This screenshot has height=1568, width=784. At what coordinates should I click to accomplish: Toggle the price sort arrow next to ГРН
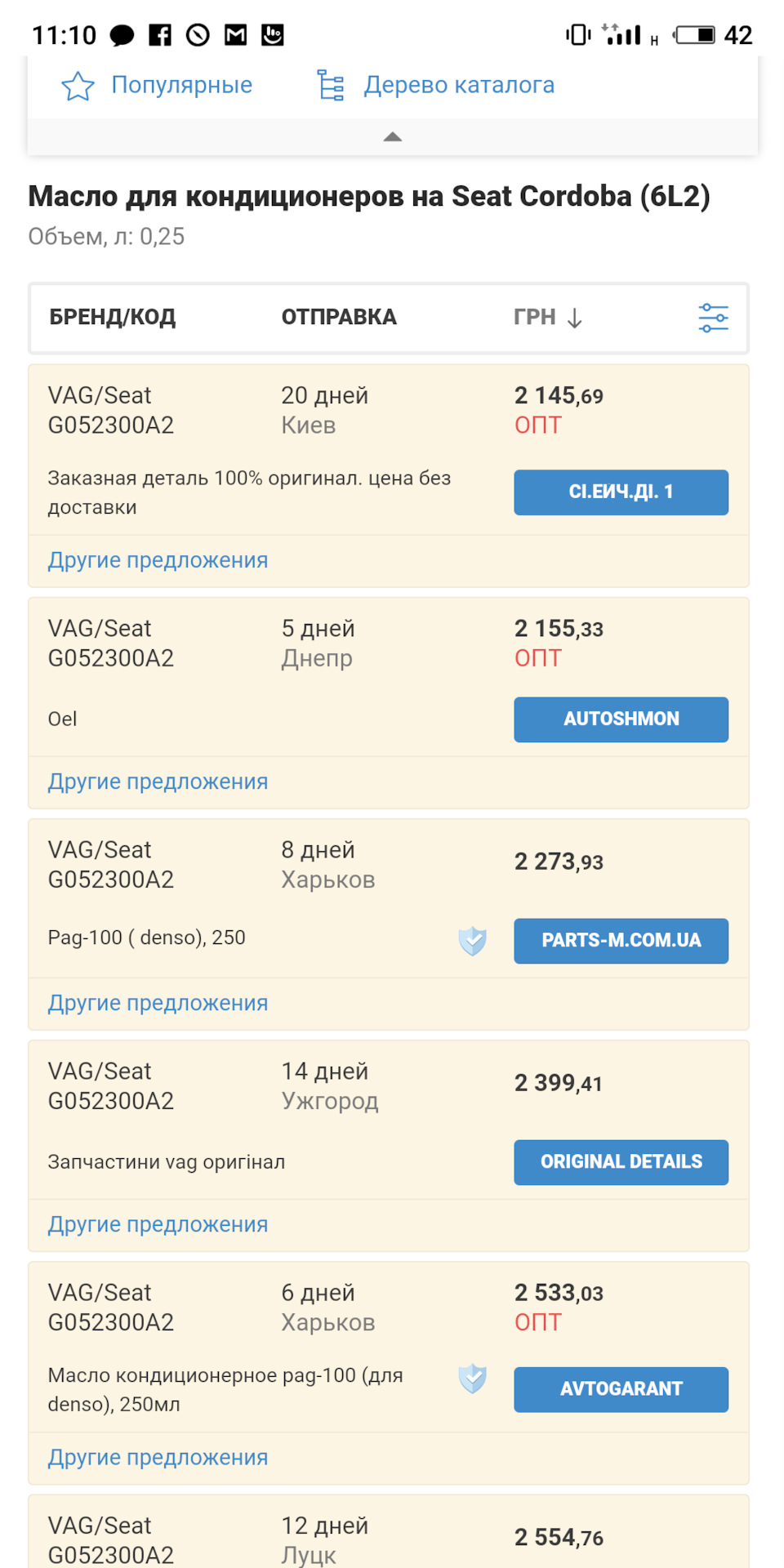coord(576,317)
